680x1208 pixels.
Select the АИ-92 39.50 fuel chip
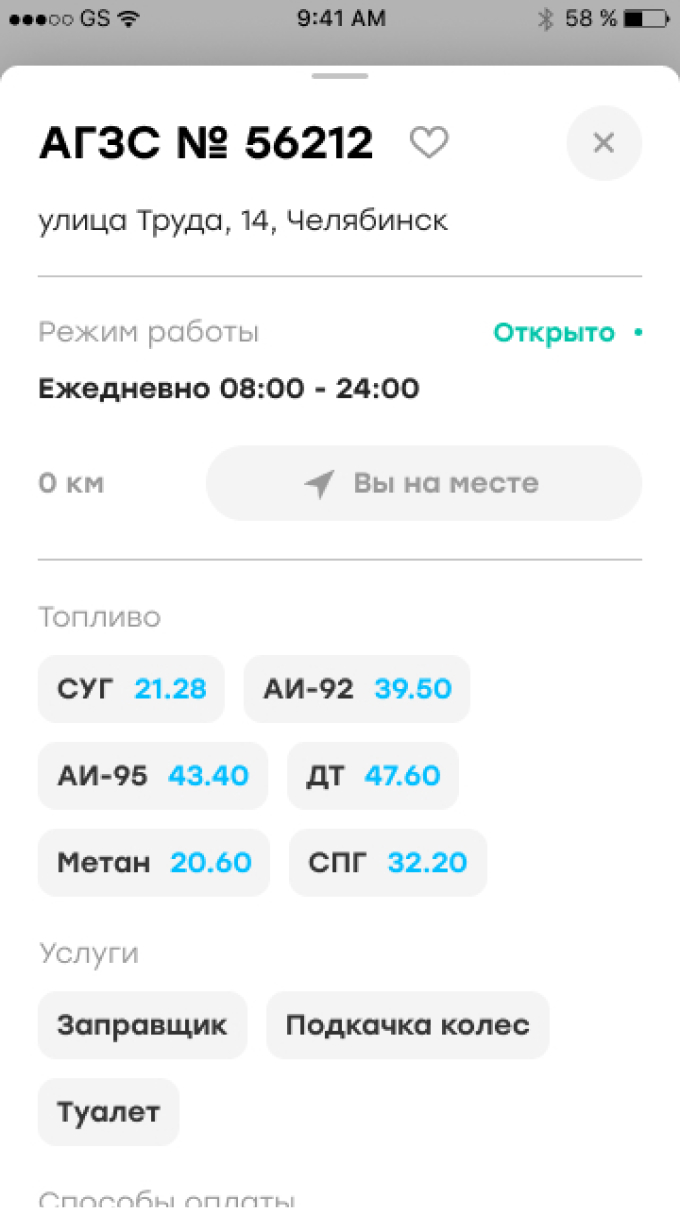pos(356,689)
